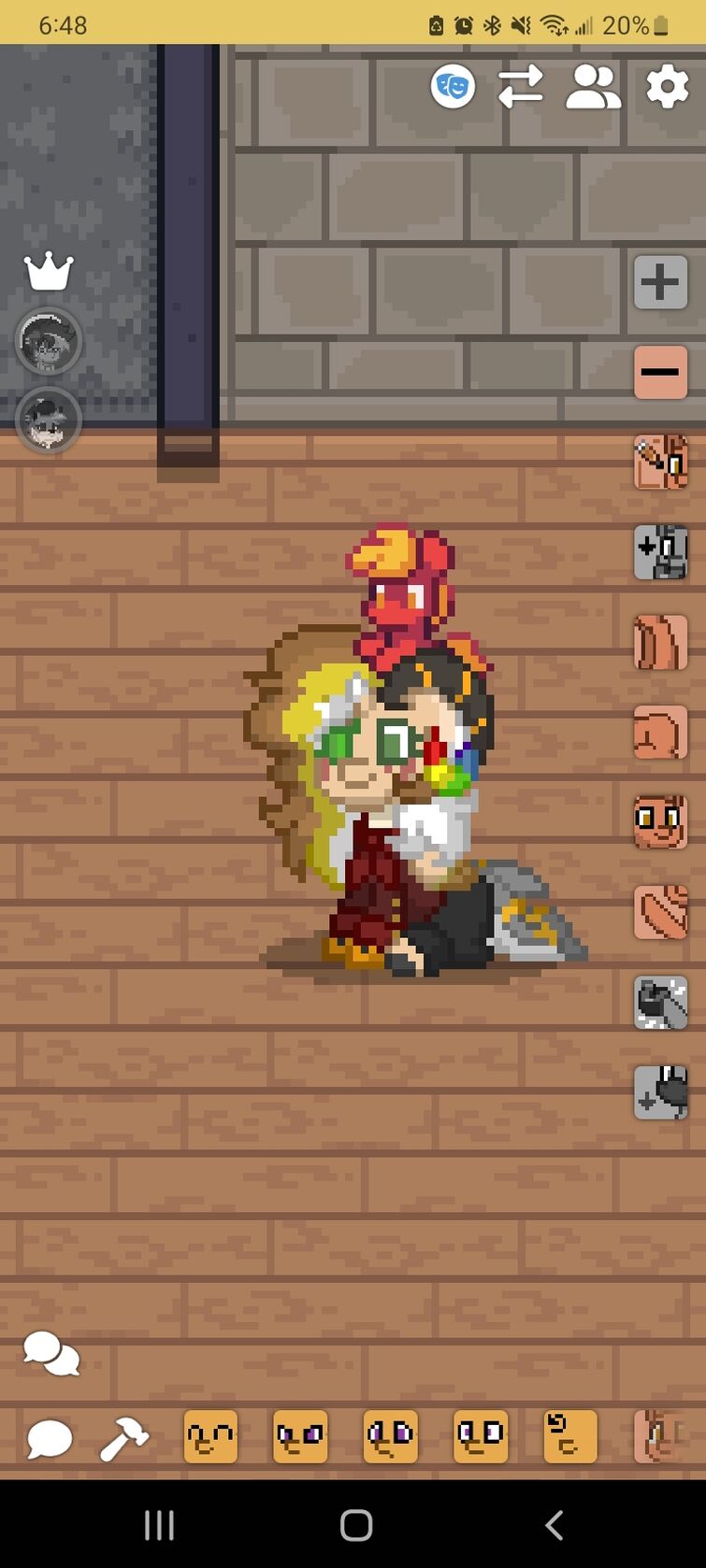The image size is (706, 1568).
Task: Go back with the system back button
Action: 554,1526
